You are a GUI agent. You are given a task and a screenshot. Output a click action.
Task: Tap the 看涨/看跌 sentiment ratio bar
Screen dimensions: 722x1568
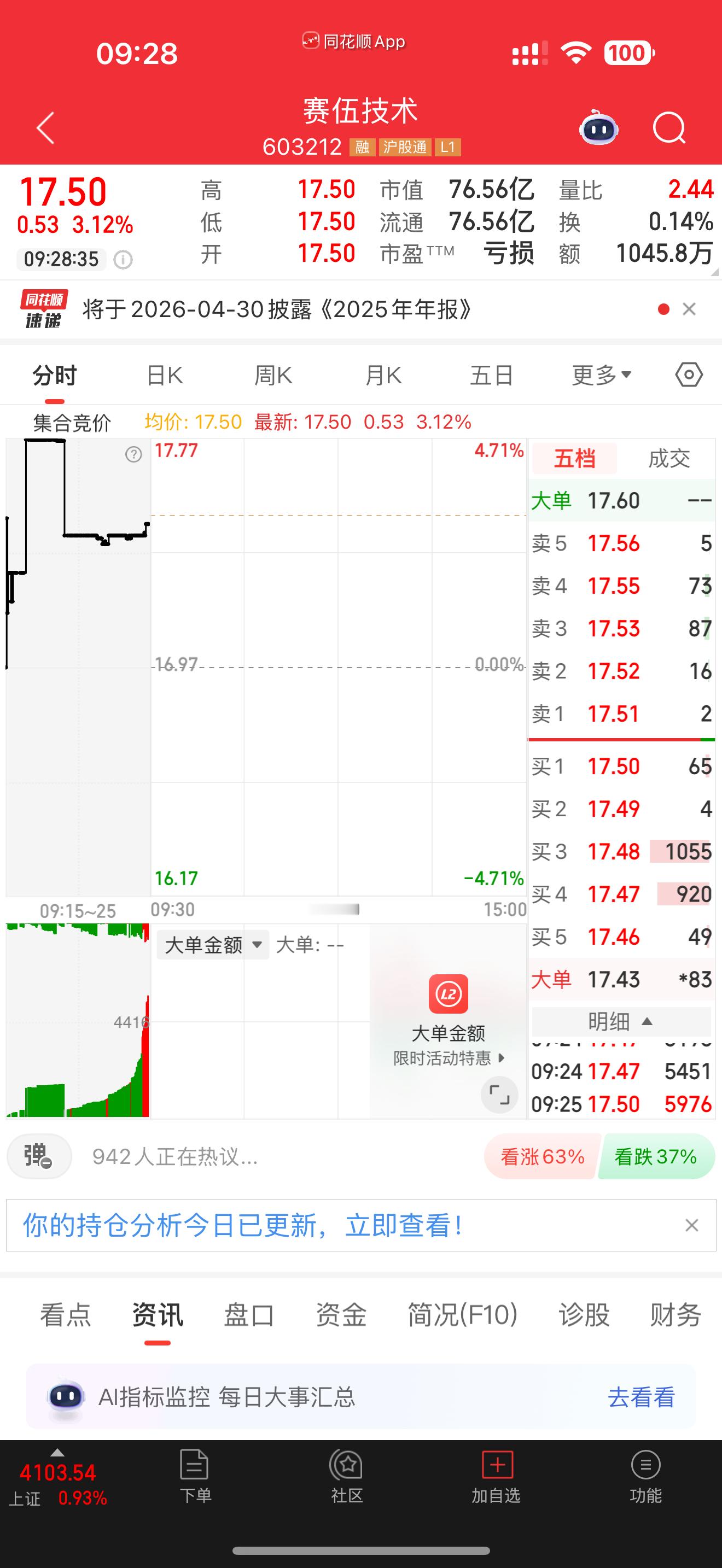click(x=597, y=1156)
